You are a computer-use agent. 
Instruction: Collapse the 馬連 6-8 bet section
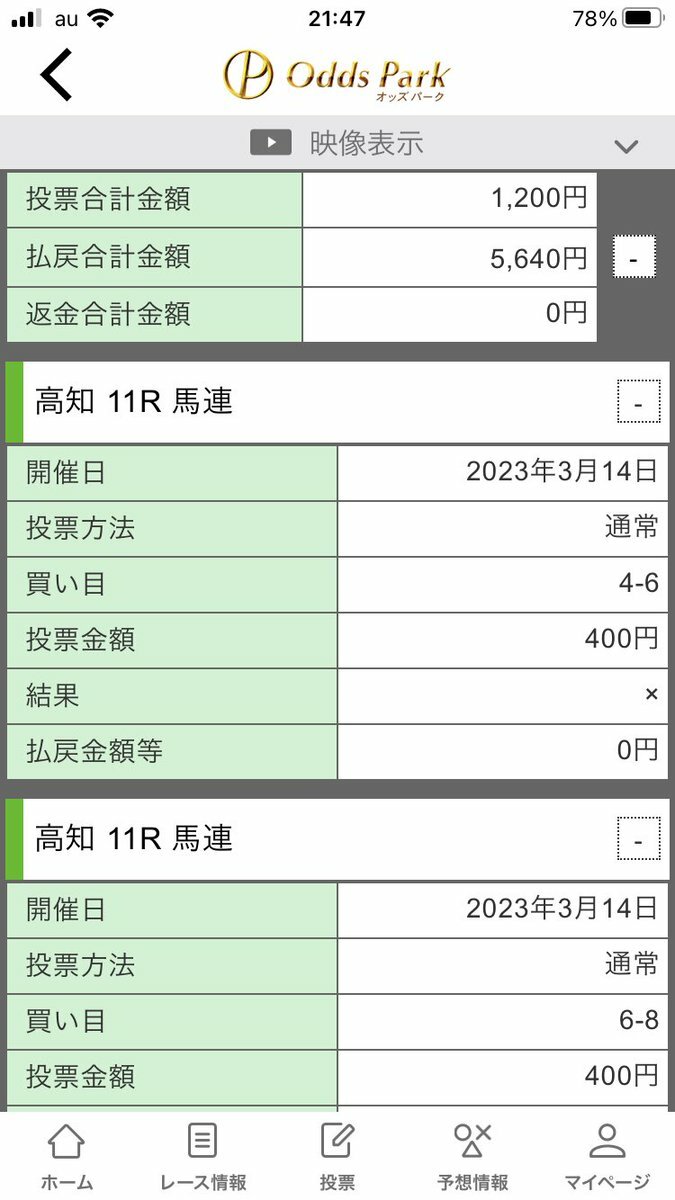pos(638,839)
